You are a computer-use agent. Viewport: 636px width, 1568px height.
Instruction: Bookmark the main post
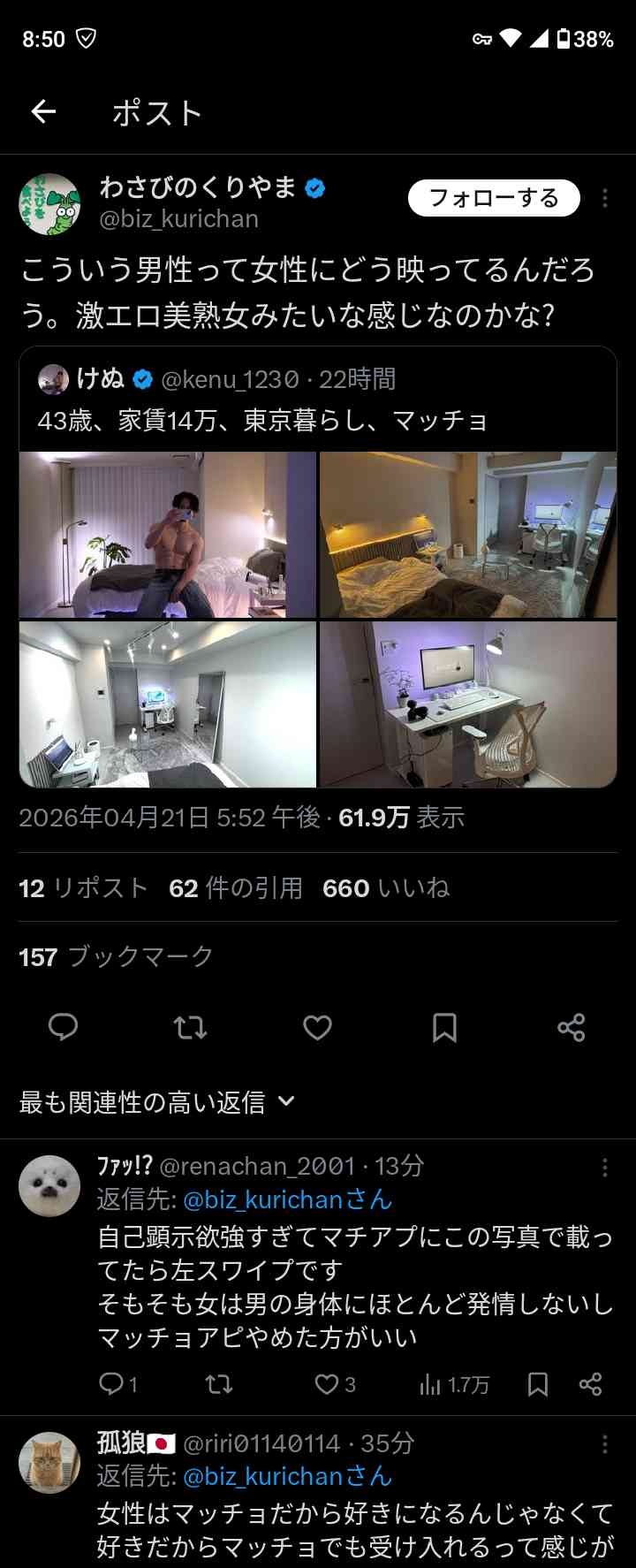[444, 1027]
